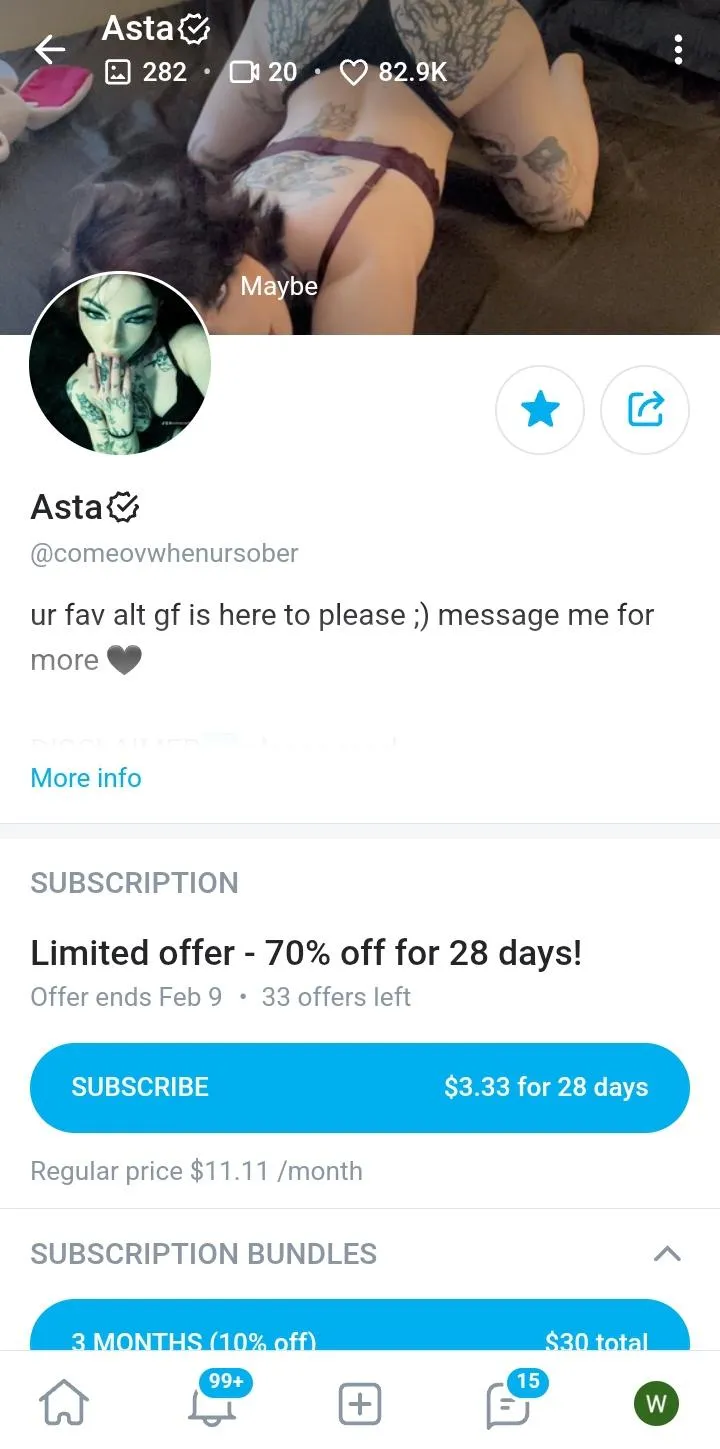The height and width of the screenshot is (1449, 720).
Task: Collapse the Subscription Bundles section
Action: 667,1254
